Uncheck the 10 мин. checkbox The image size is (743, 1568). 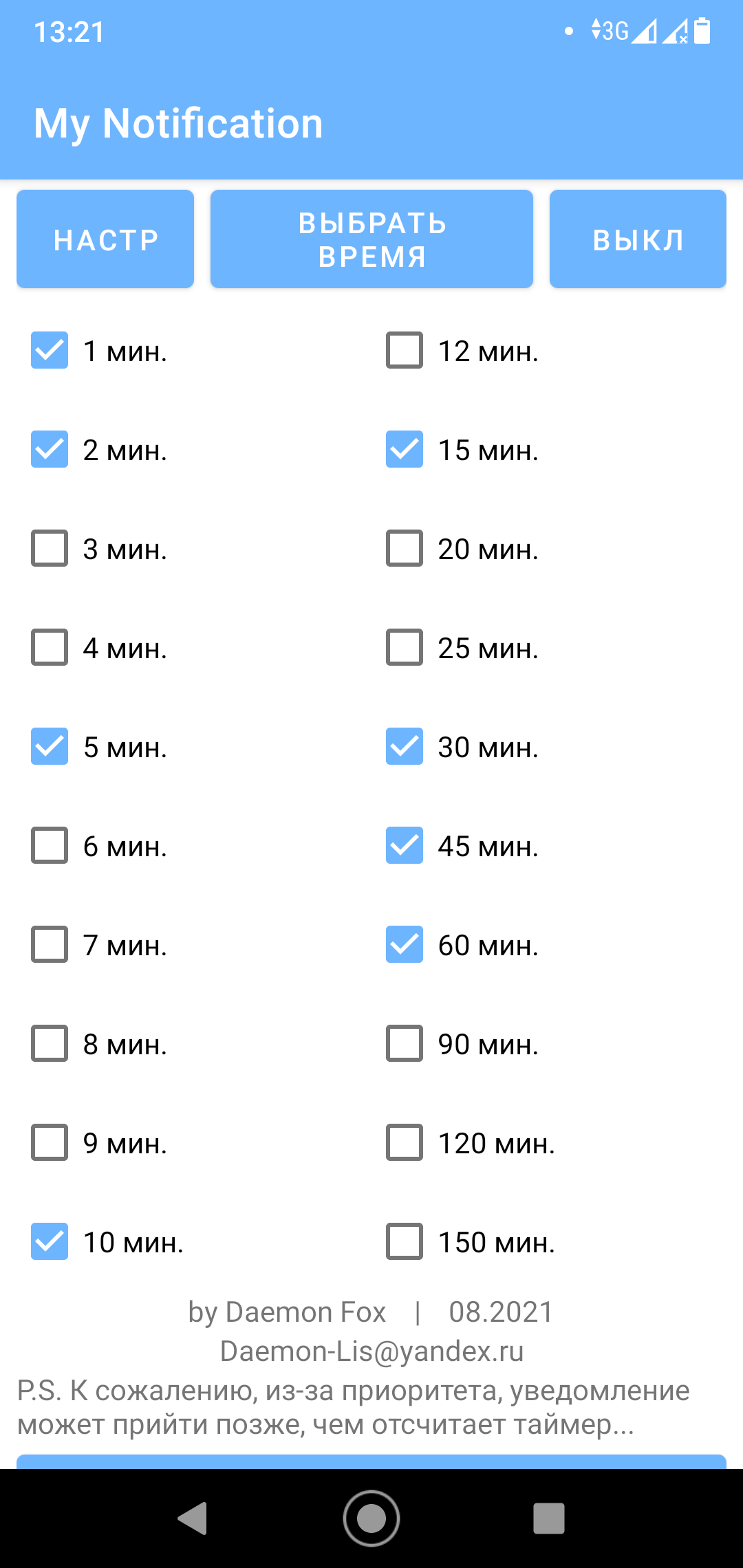click(50, 1242)
